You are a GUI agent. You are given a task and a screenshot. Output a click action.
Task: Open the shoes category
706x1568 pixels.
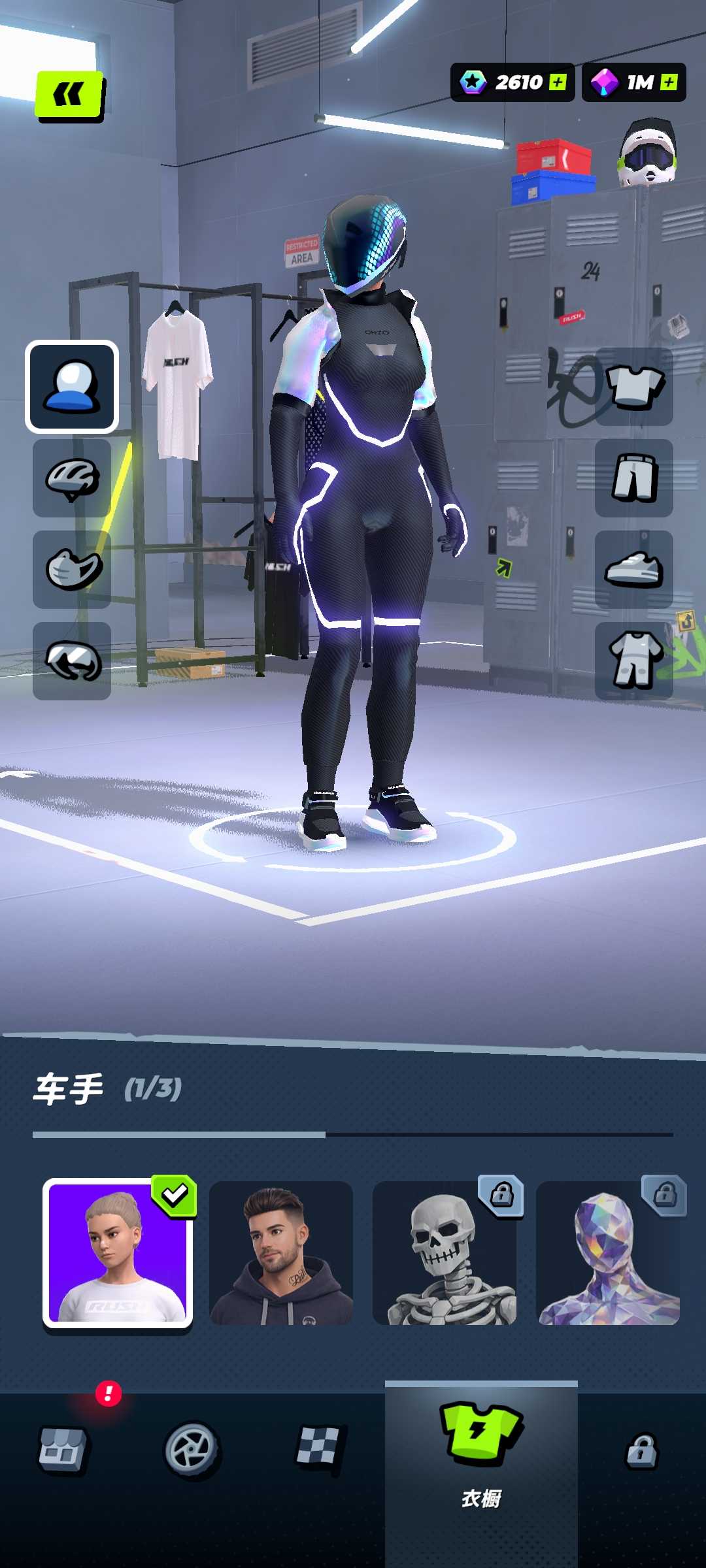click(x=634, y=570)
